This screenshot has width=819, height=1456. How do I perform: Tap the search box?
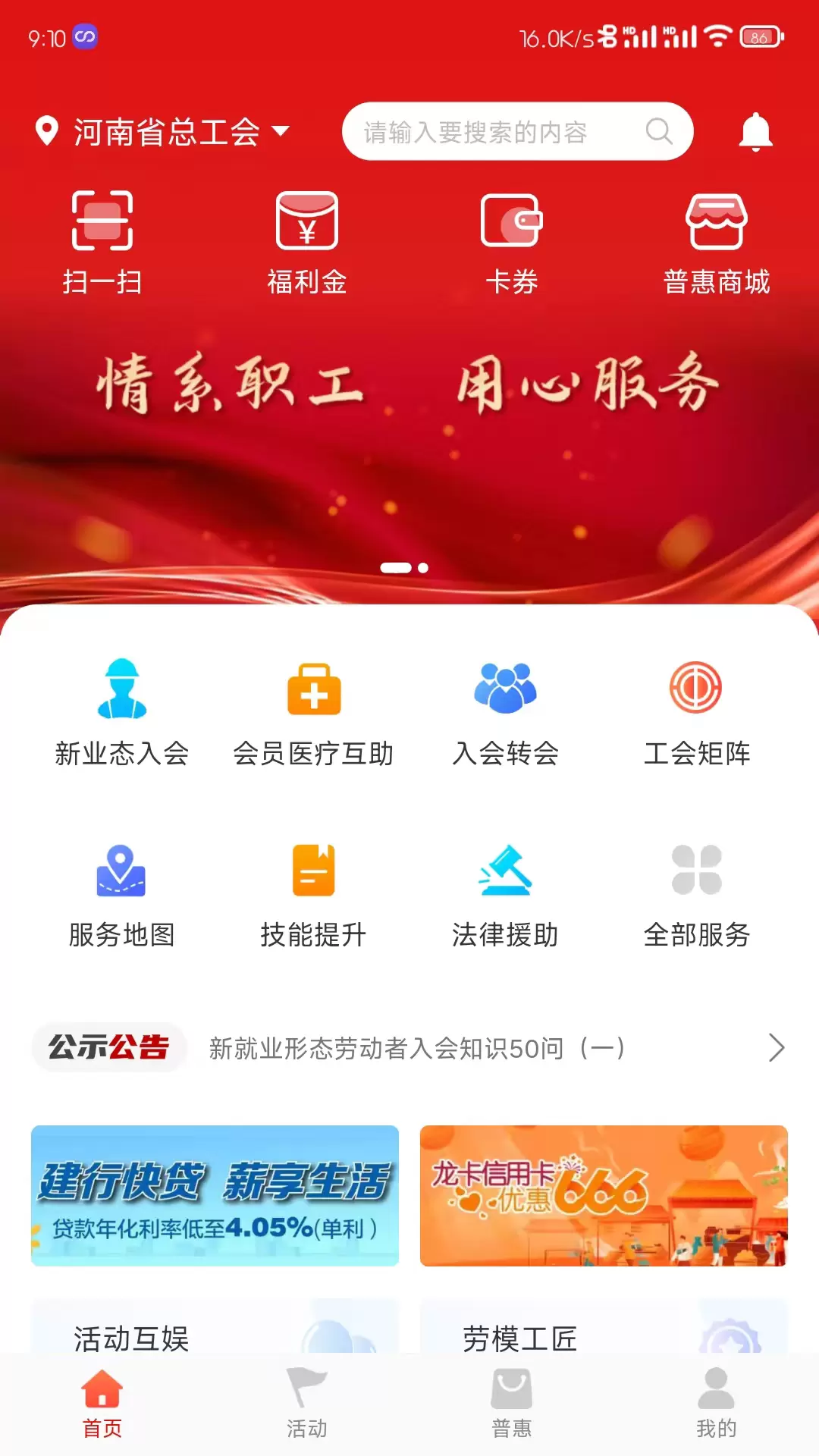(x=517, y=132)
